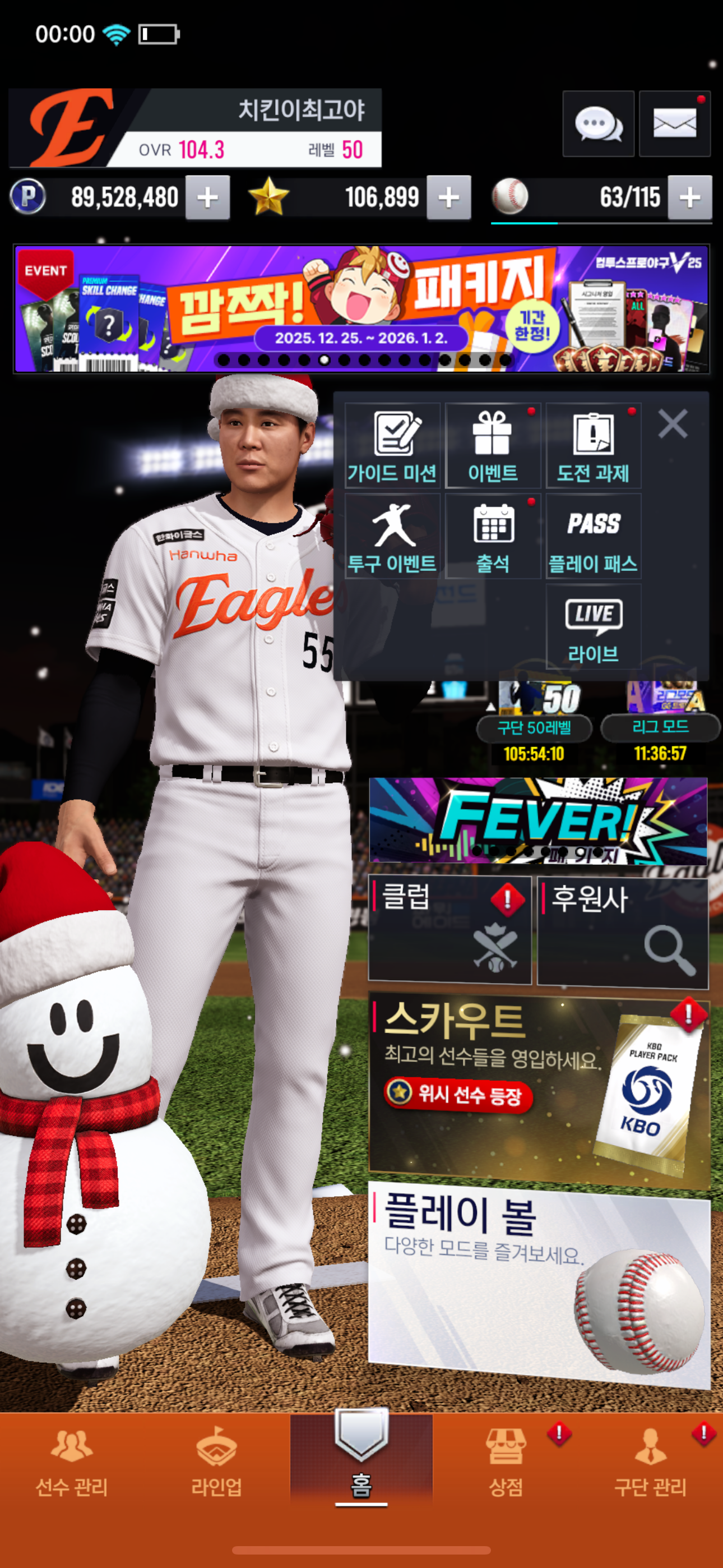The image size is (723, 1568).
Task: Open the 이벤트 gift menu
Action: [493, 446]
